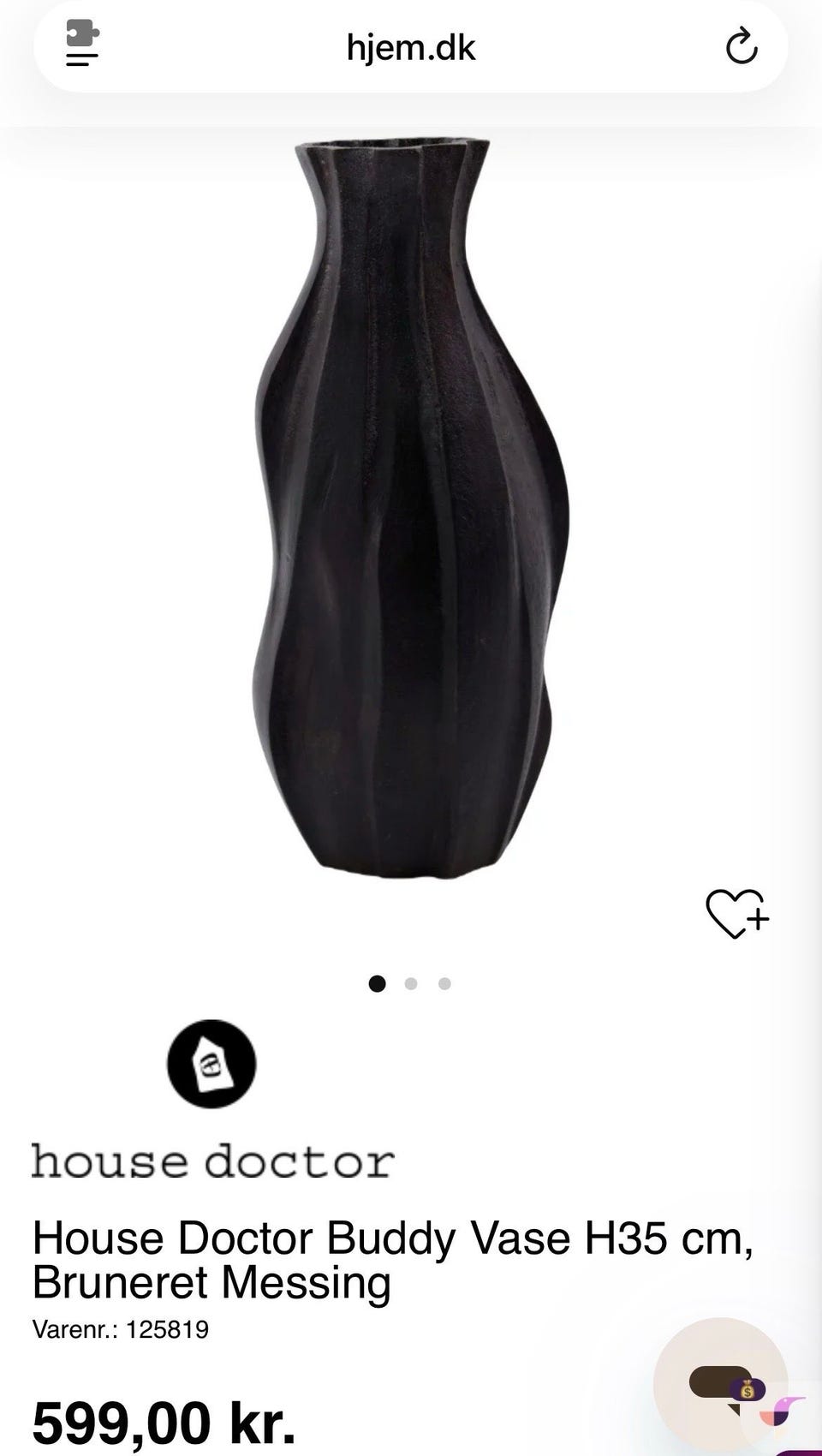Open the floating chat bubble
Viewport: 822px width, 1456px height.
721,1384
